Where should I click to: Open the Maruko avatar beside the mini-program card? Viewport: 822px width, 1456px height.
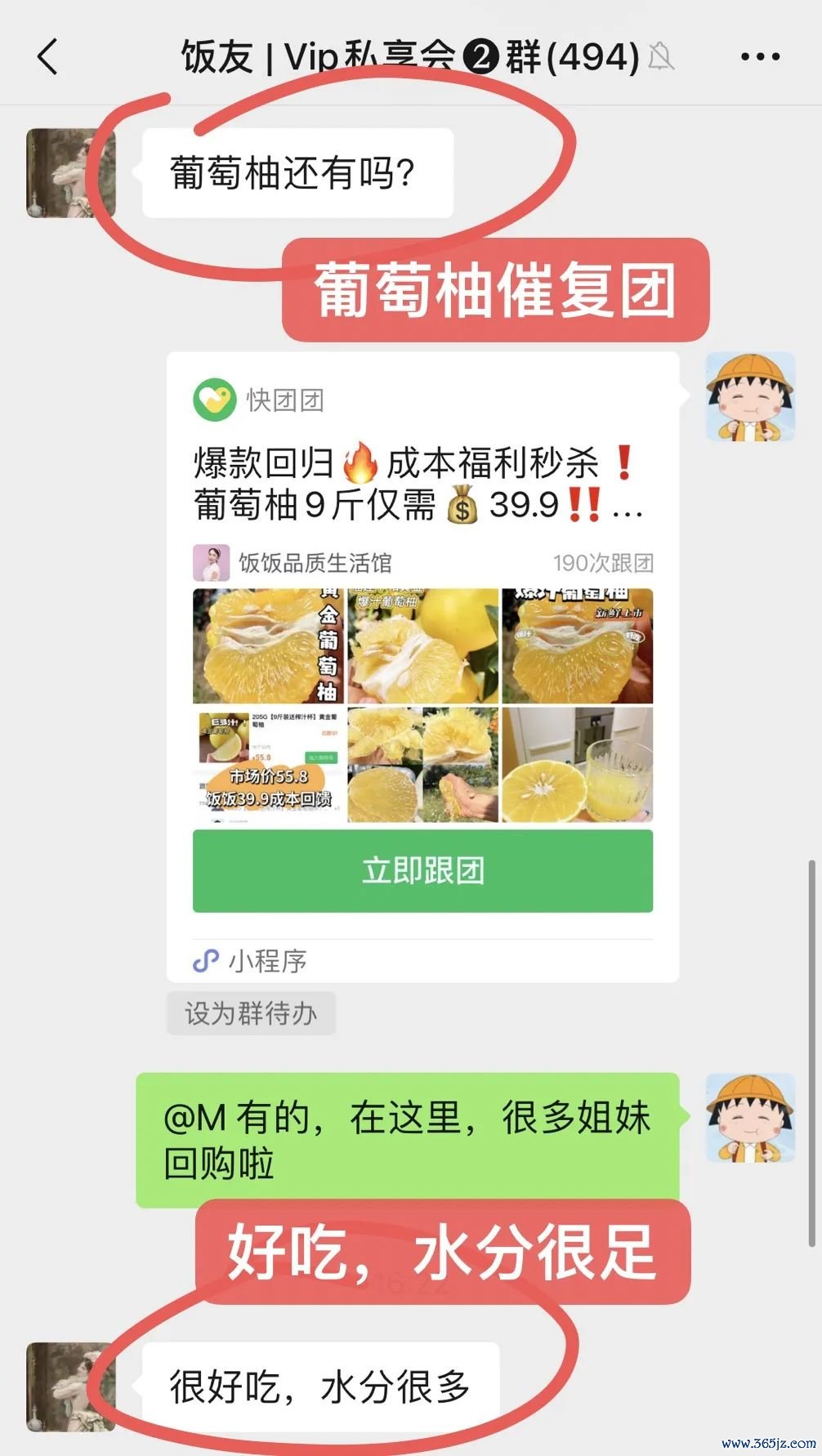749,397
